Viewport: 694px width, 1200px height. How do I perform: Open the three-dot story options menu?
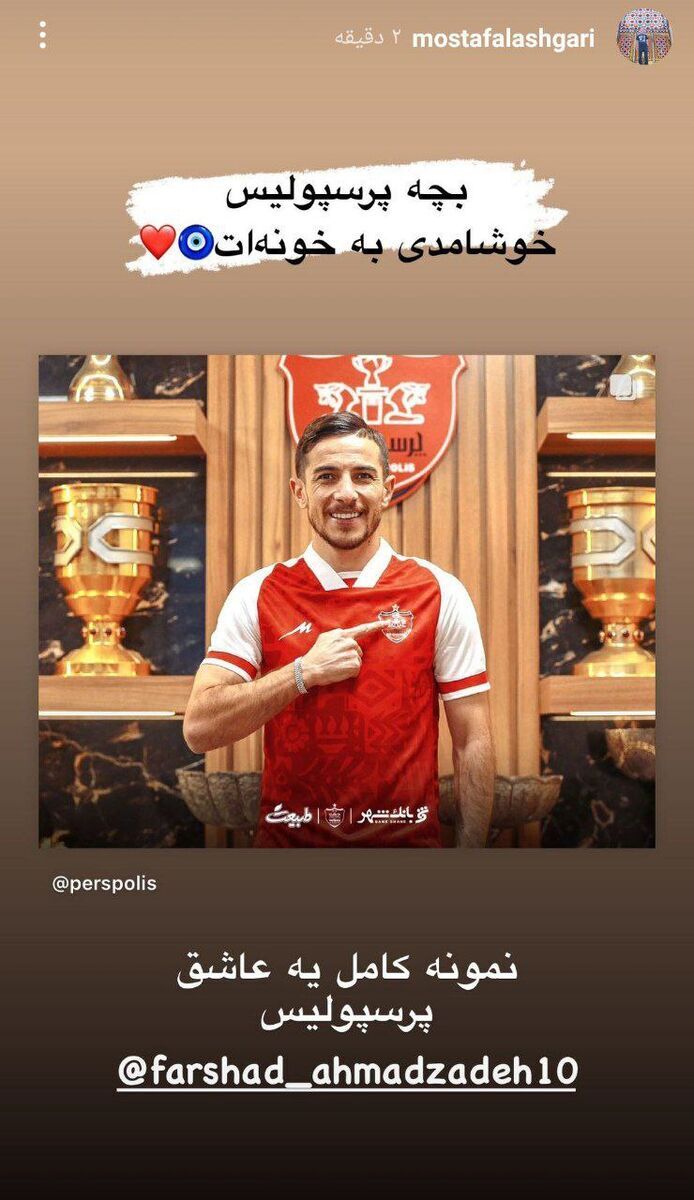(x=42, y=36)
